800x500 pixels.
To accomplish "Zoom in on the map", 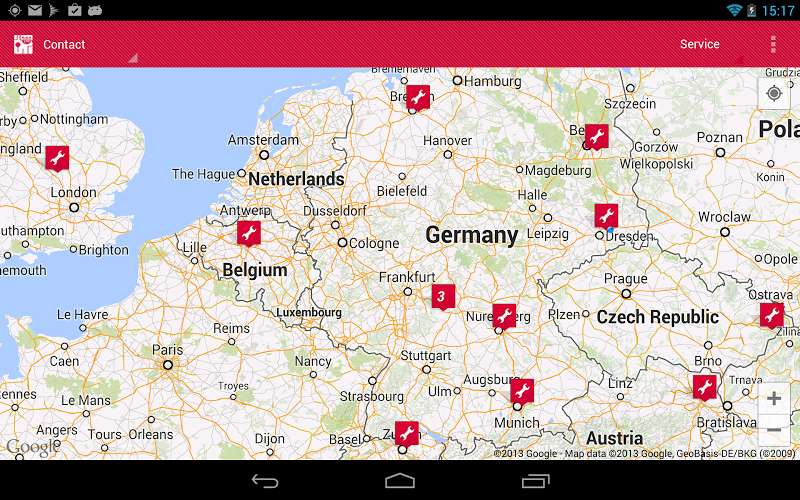I will pyautogui.click(x=773, y=399).
